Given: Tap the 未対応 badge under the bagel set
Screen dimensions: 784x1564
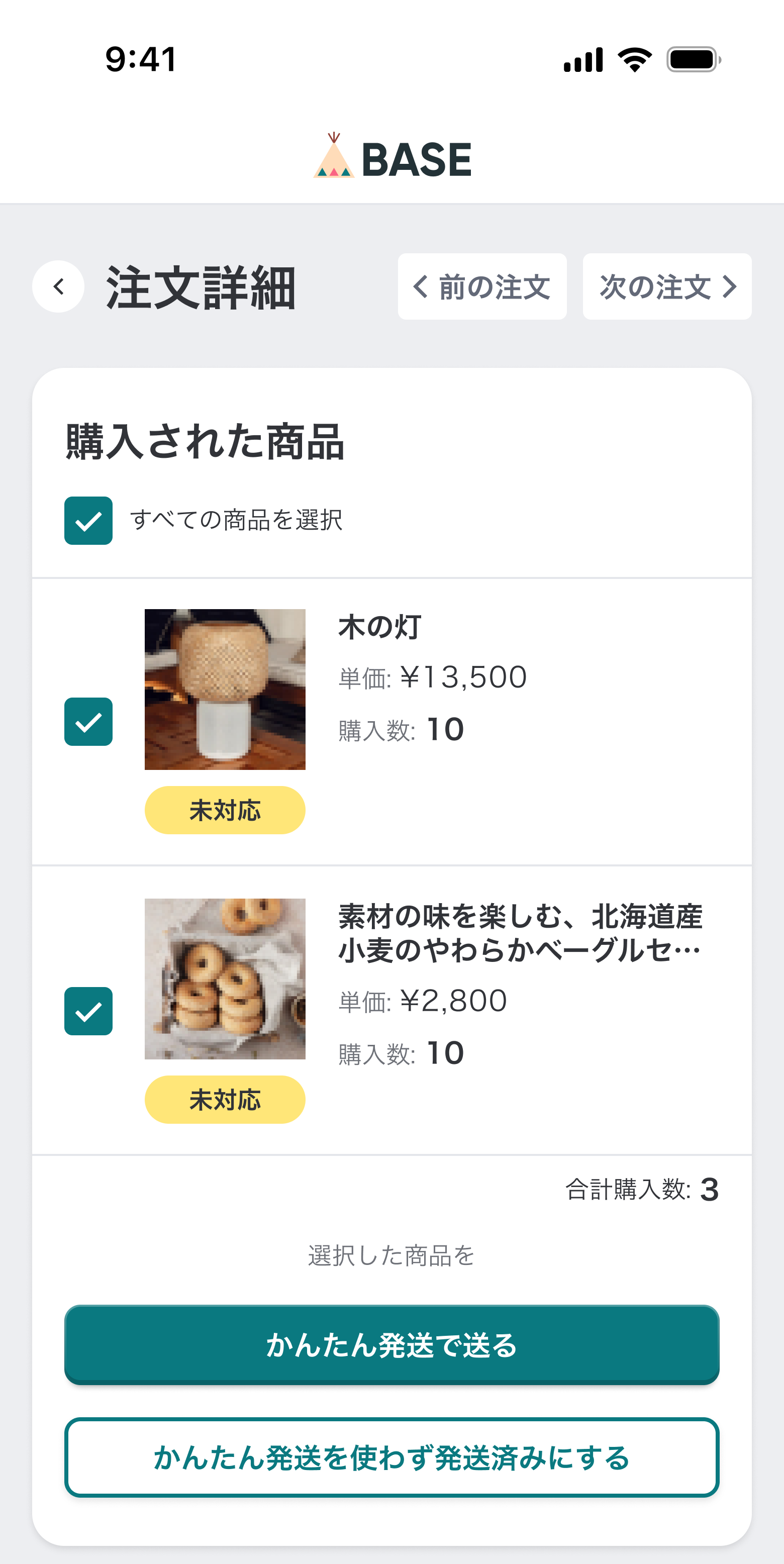Looking at the screenshot, I should [225, 1100].
